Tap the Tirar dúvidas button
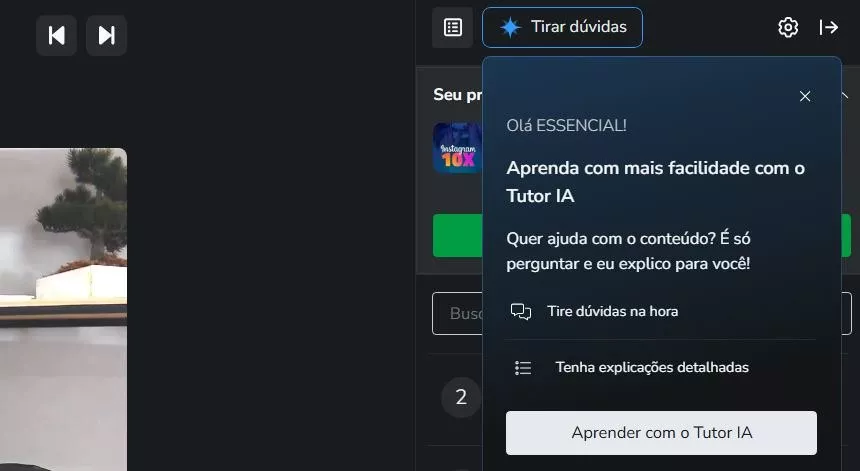This screenshot has width=860, height=471. (x=562, y=28)
